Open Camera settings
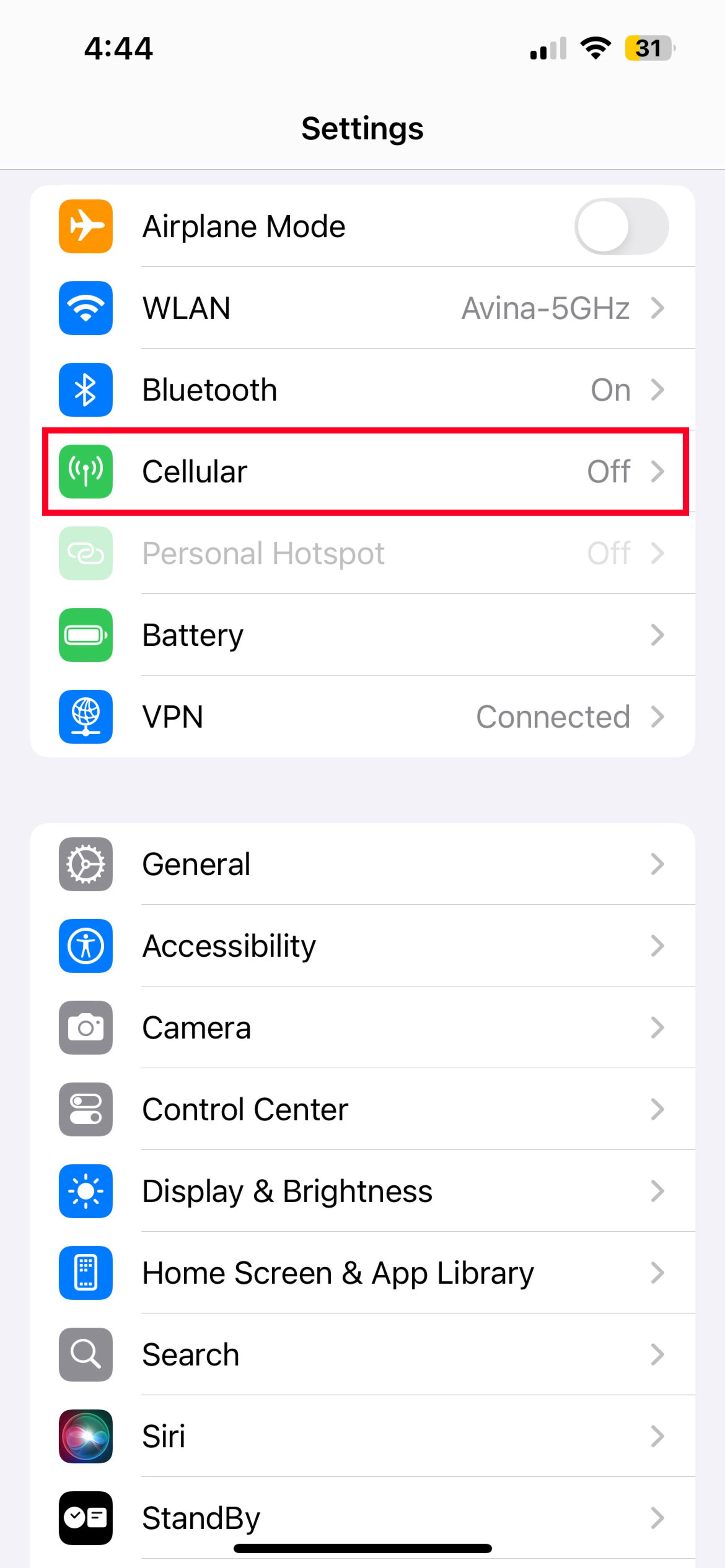725x1568 pixels. [x=362, y=1028]
